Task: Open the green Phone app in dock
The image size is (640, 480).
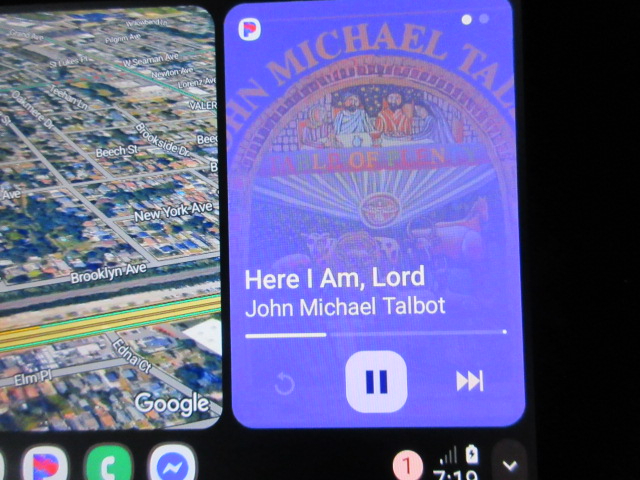Action: [109, 466]
